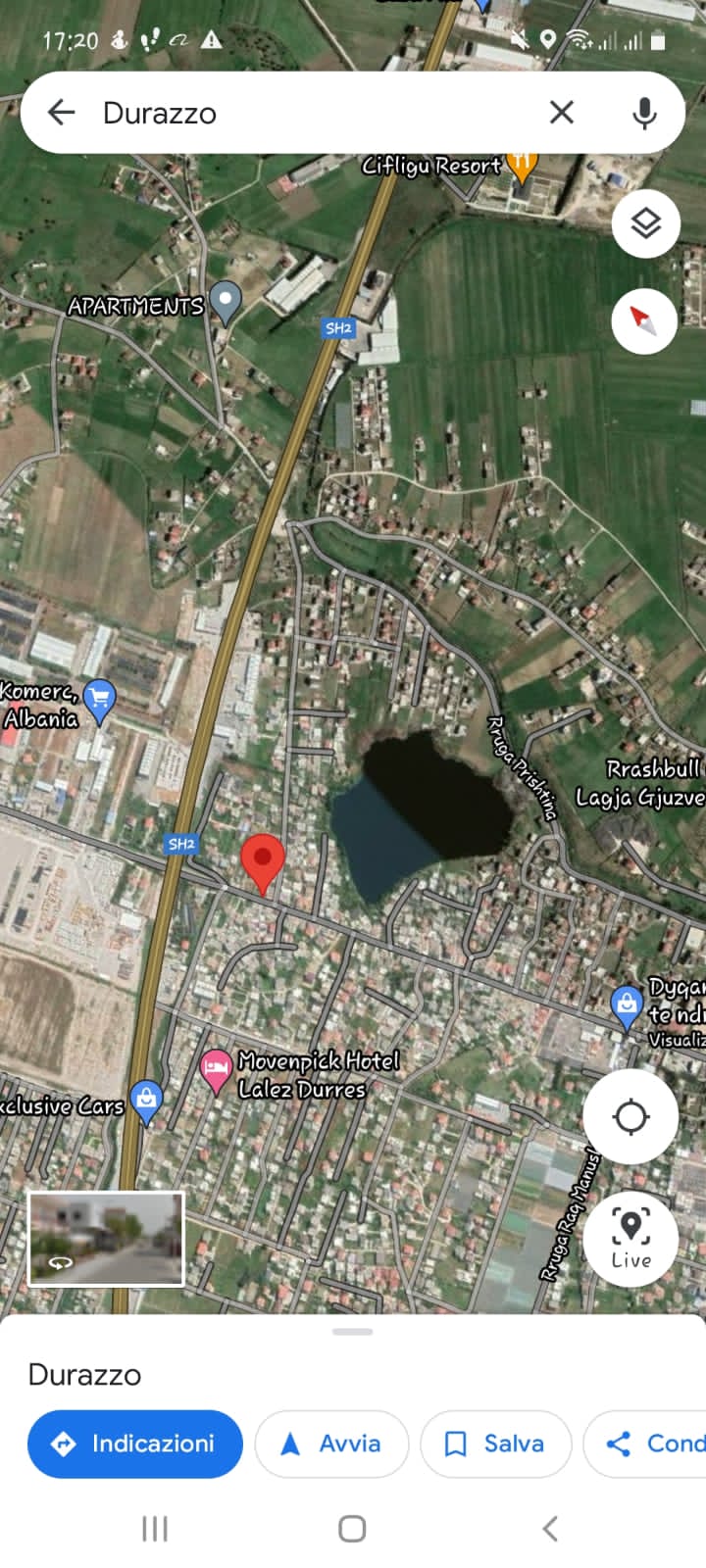Get directions with Indicazioni
Viewport: 706px width, 1568px height.
point(135,1444)
